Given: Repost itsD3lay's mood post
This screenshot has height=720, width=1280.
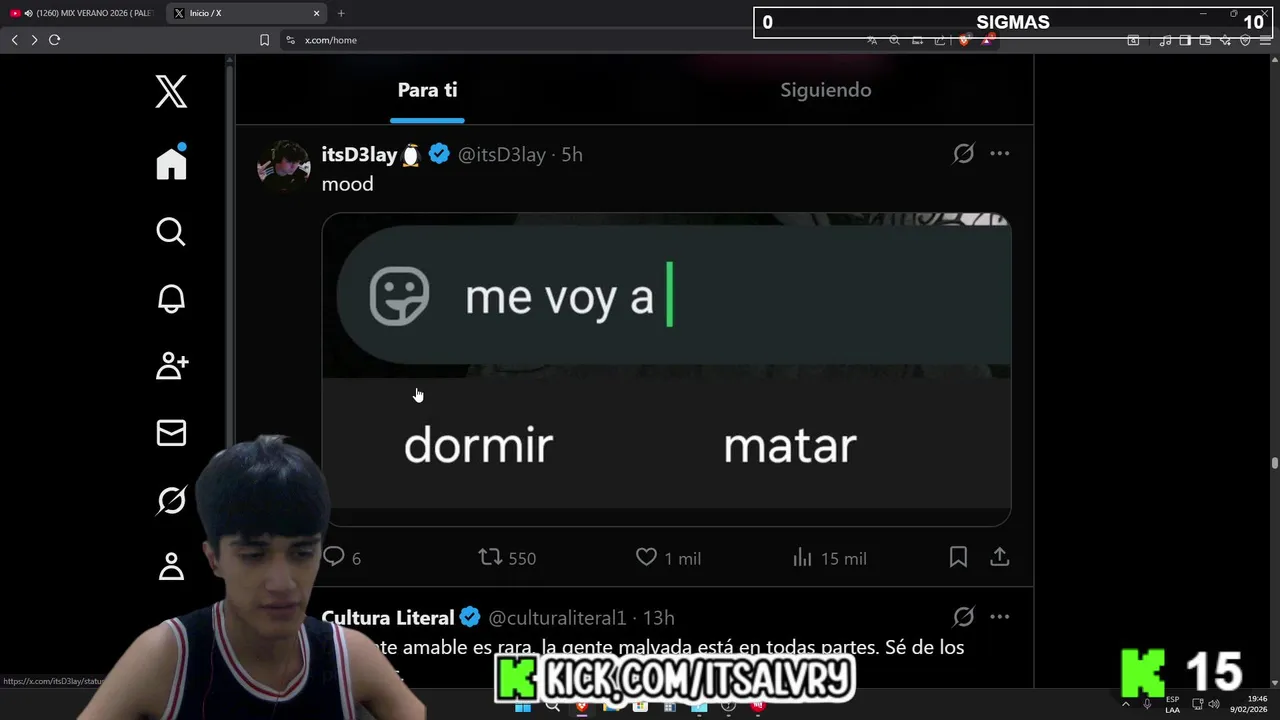Looking at the screenshot, I should click(x=490, y=557).
